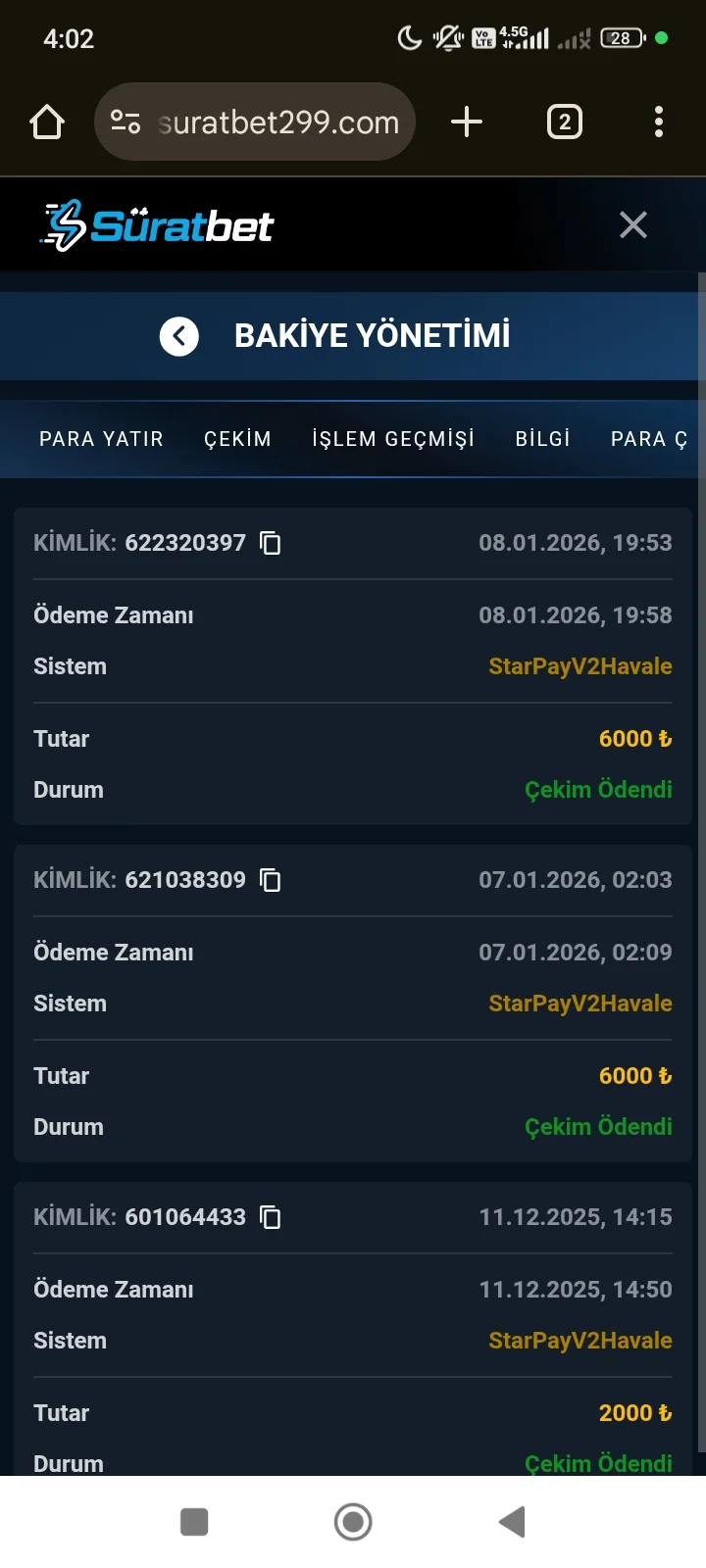Open the browser three-dot overflow menu
The width and height of the screenshot is (706, 1568).
pos(658,122)
